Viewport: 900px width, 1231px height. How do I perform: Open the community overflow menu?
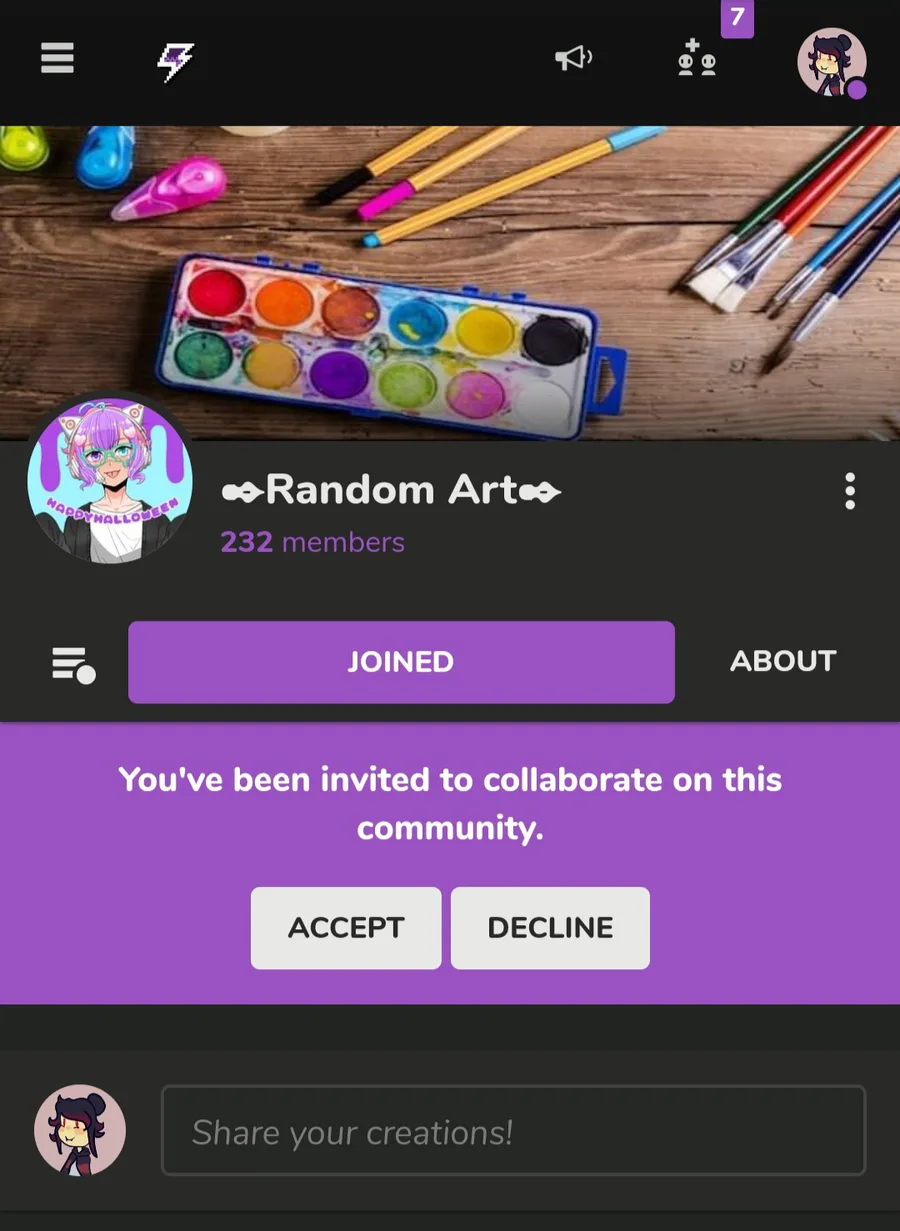click(849, 491)
